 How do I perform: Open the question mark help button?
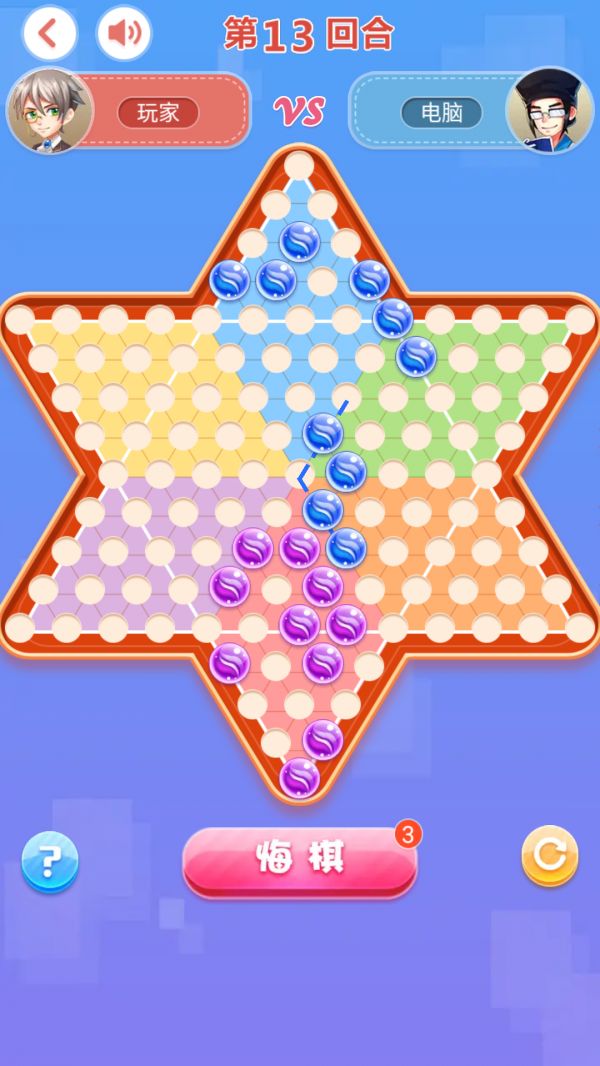pos(50,860)
